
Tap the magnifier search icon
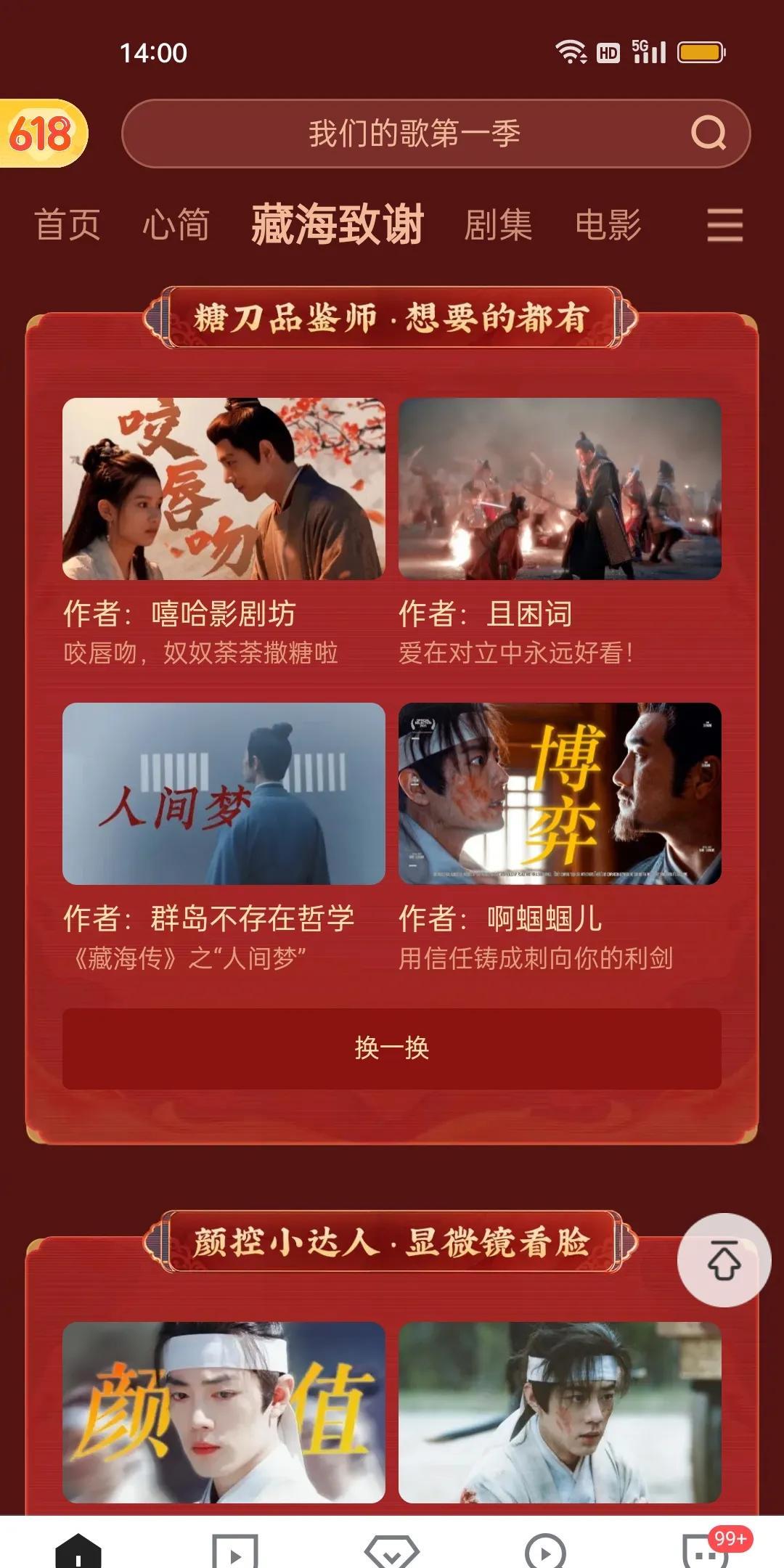(x=709, y=133)
